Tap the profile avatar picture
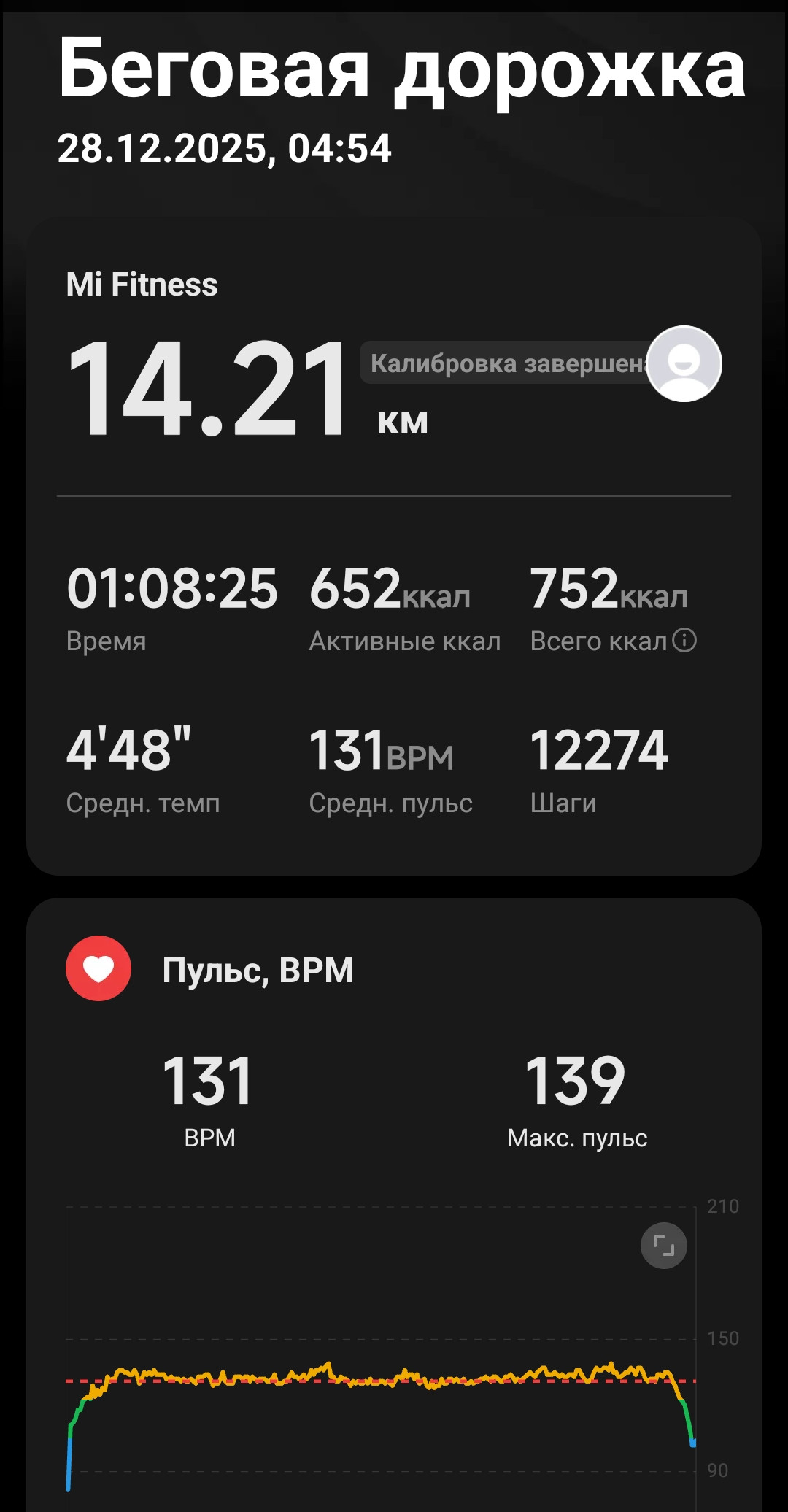 tap(684, 363)
